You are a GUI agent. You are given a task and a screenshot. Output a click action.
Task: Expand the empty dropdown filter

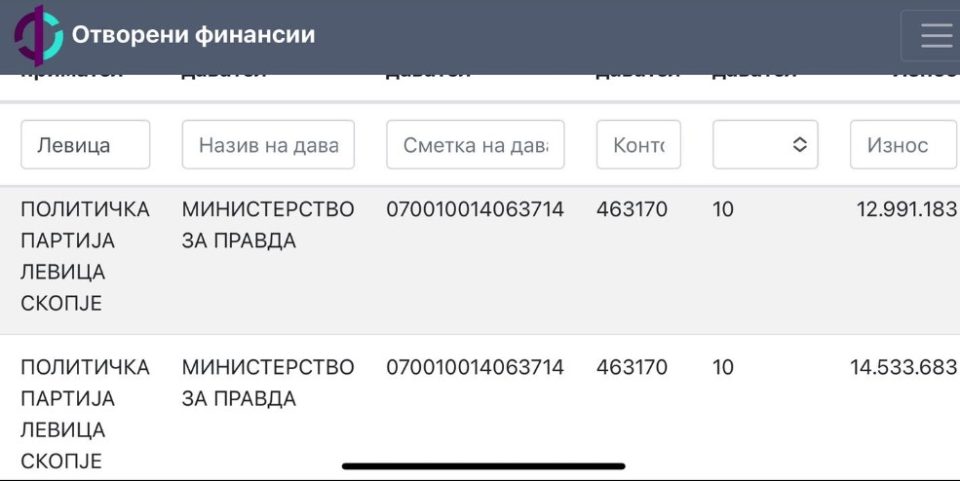point(765,145)
